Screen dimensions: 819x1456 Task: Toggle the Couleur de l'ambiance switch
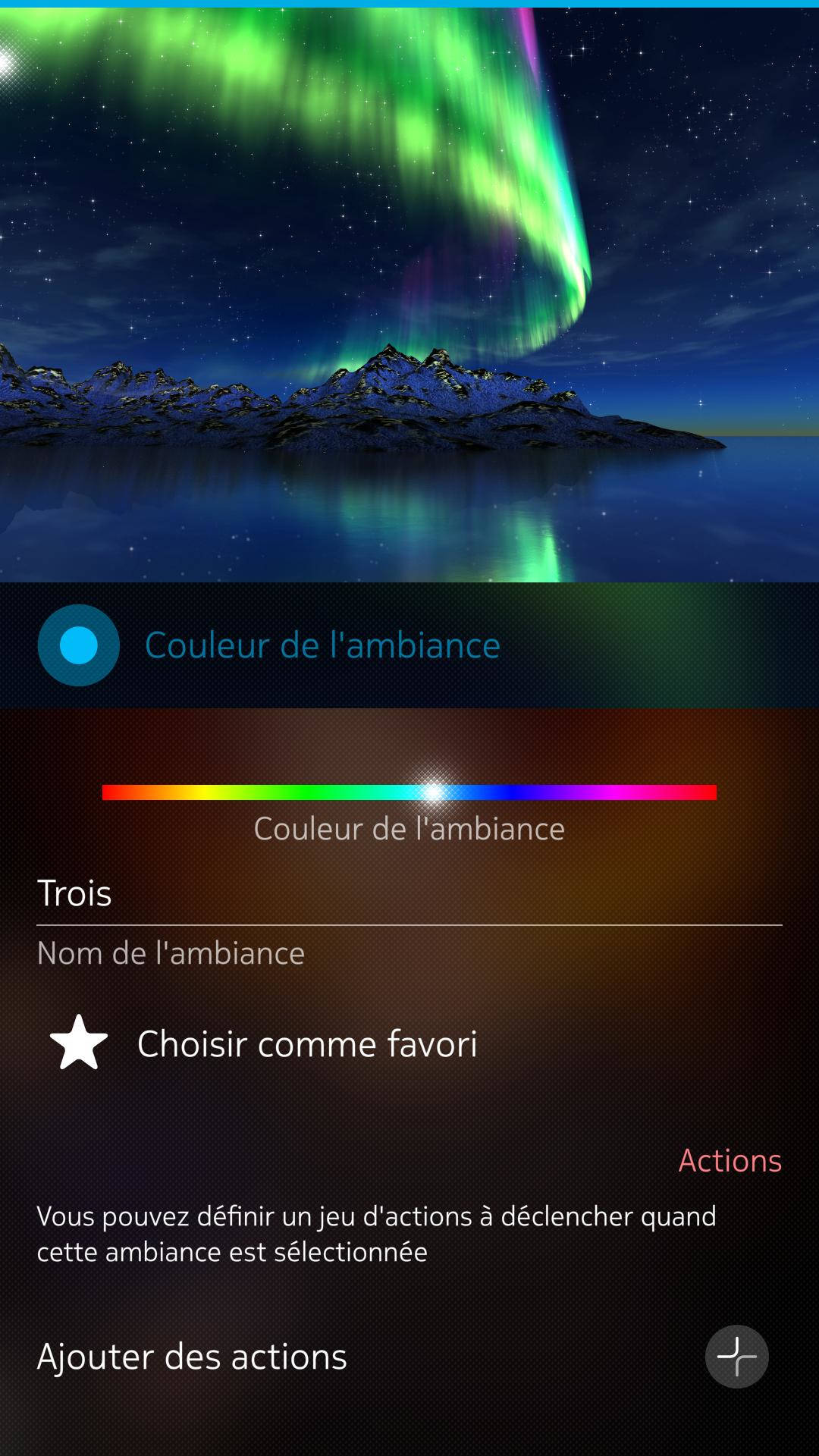79,645
